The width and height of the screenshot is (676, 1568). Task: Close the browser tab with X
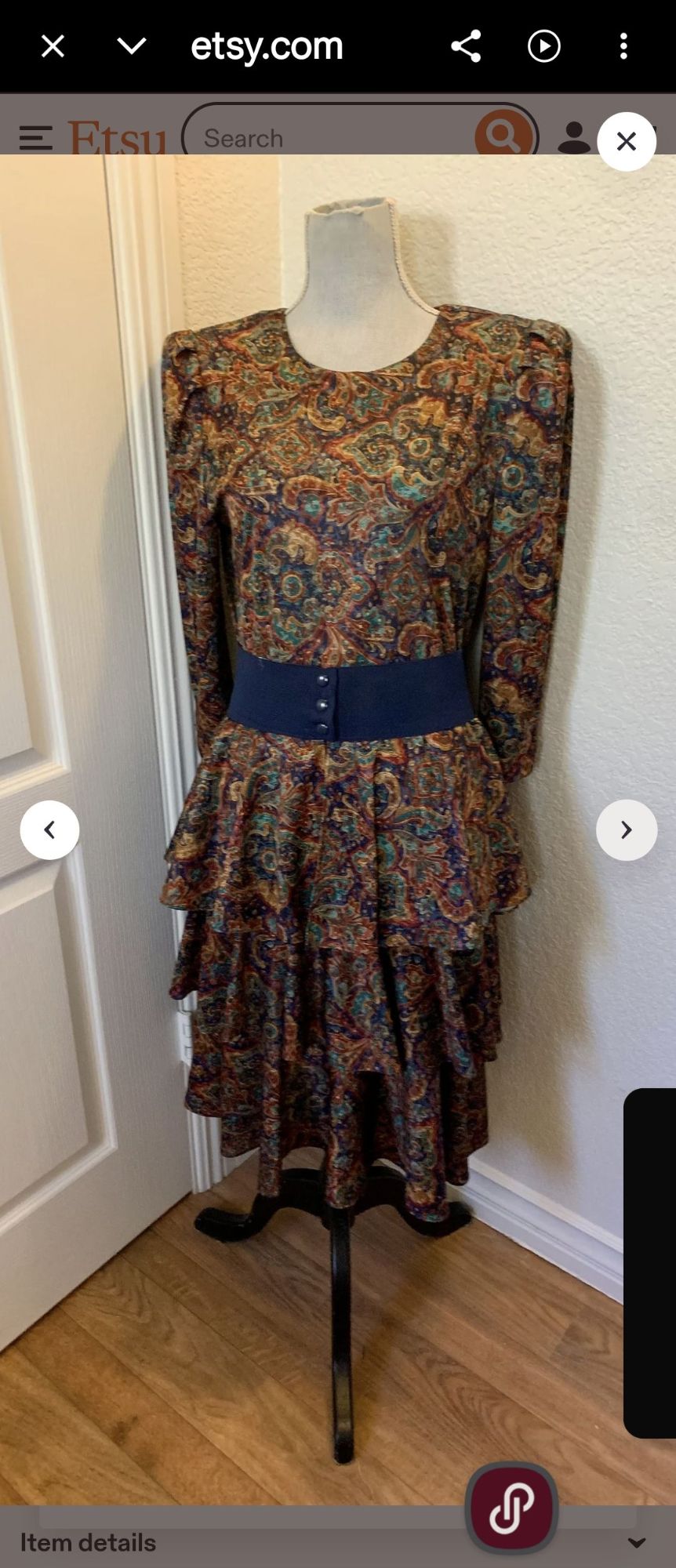click(x=53, y=47)
